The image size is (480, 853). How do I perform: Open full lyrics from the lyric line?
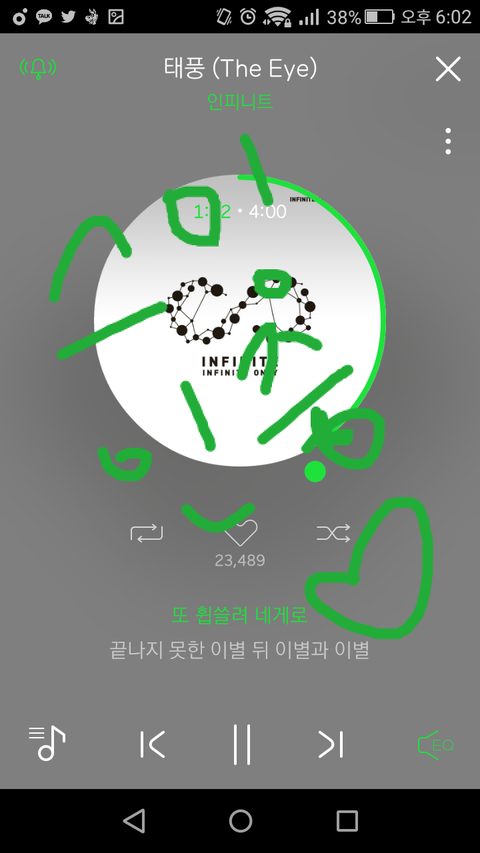(240, 632)
